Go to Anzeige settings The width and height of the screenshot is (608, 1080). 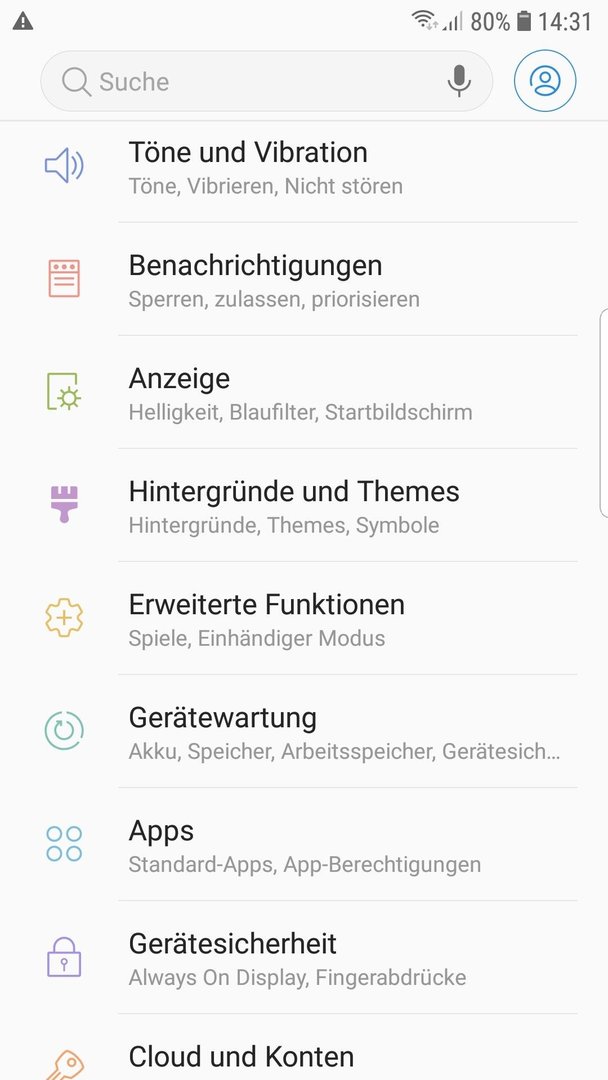tap(304, 392)
